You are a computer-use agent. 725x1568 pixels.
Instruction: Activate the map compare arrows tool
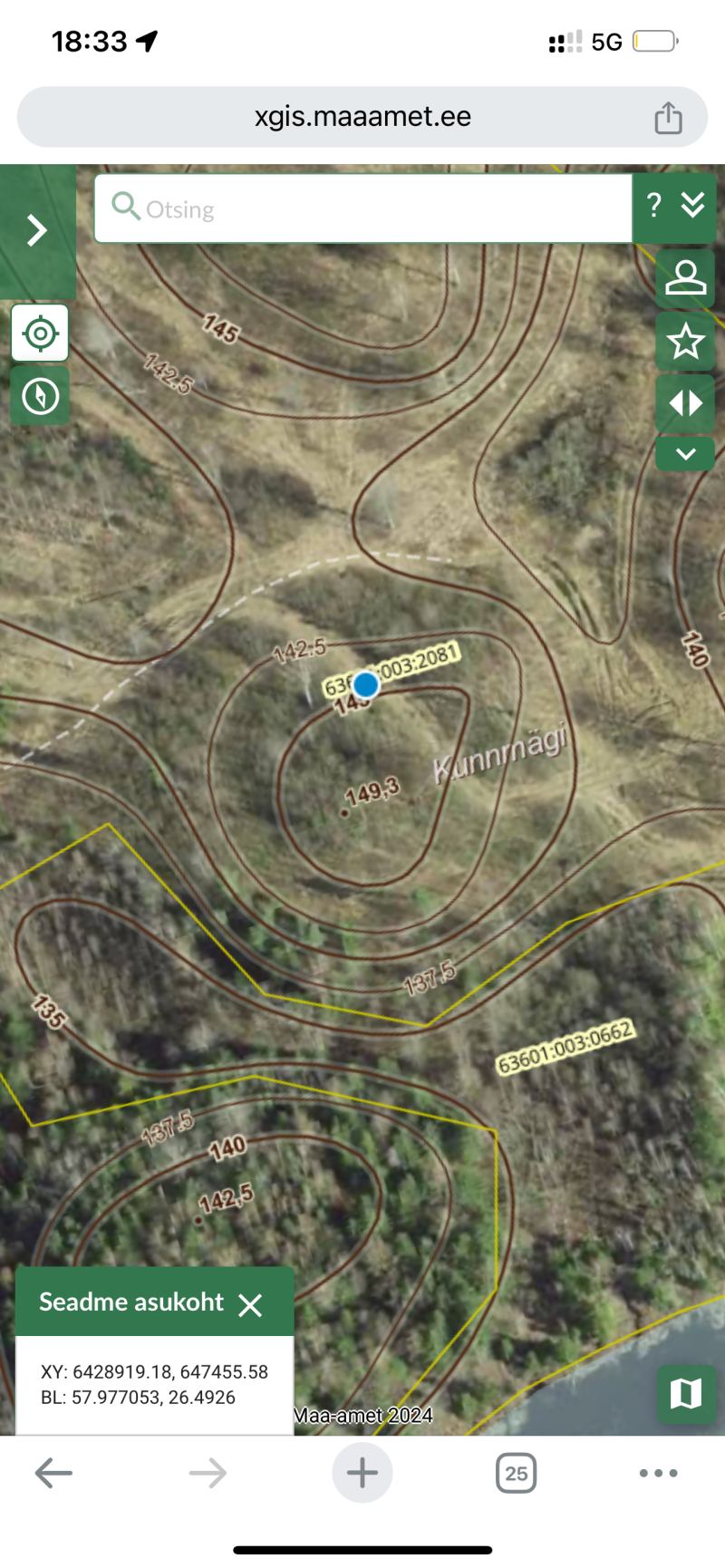click(685, 402)
